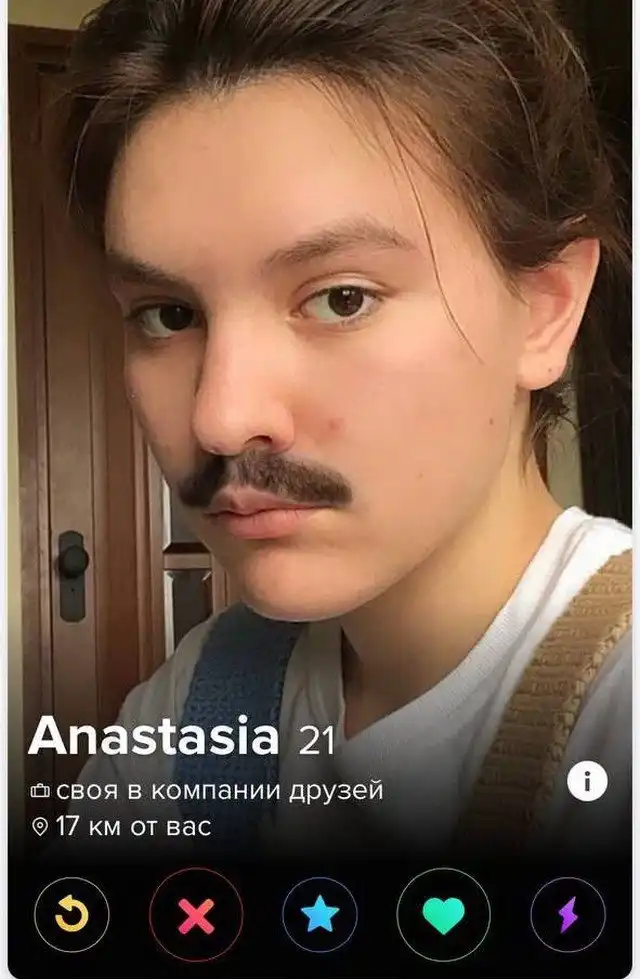This screenshot has height=979, width=640.
Task: Reject Anastasia with the X button
Action: tap(196, 914)
